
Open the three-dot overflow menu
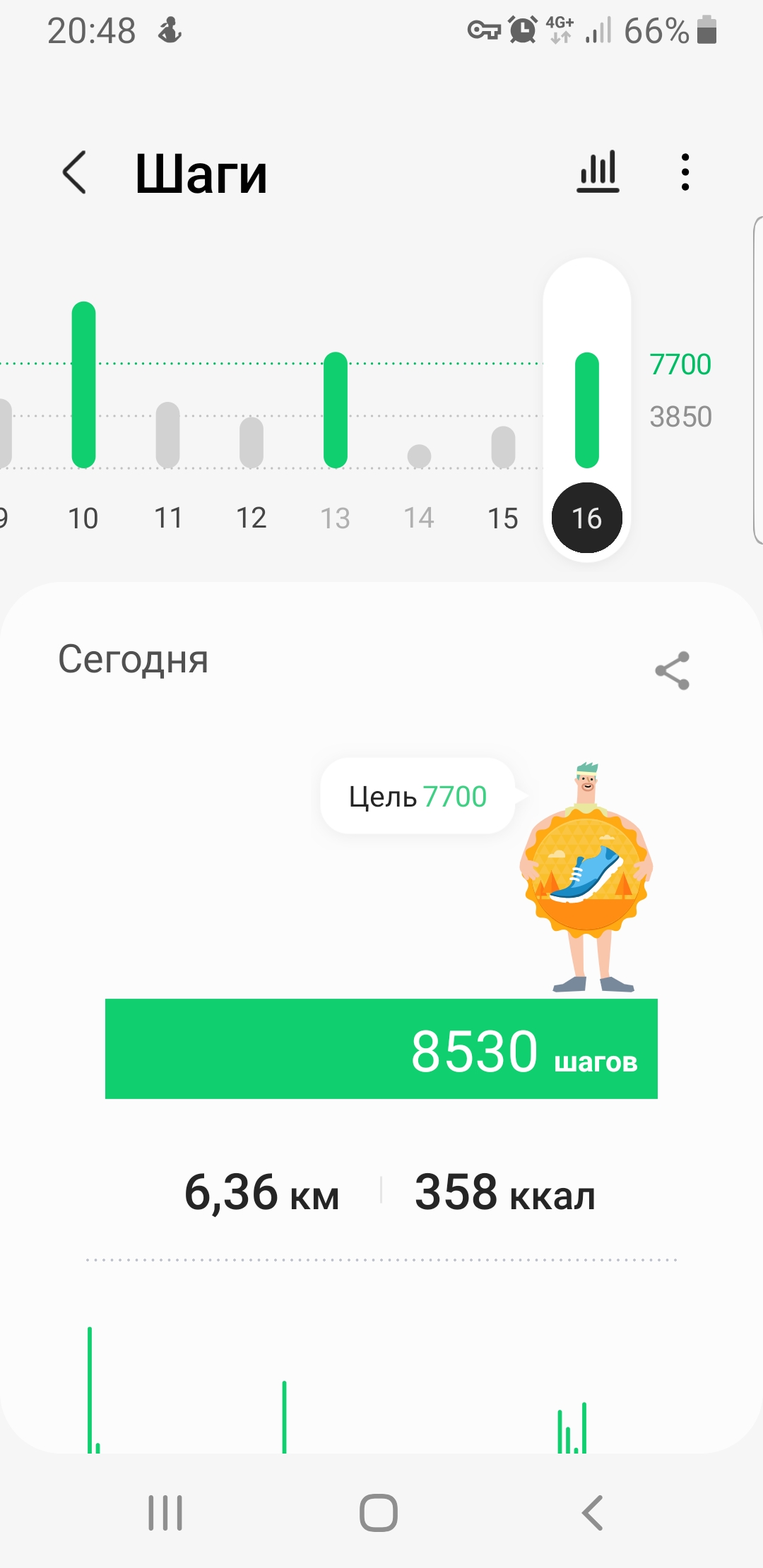pyautogui.click(x=685, y=172)
